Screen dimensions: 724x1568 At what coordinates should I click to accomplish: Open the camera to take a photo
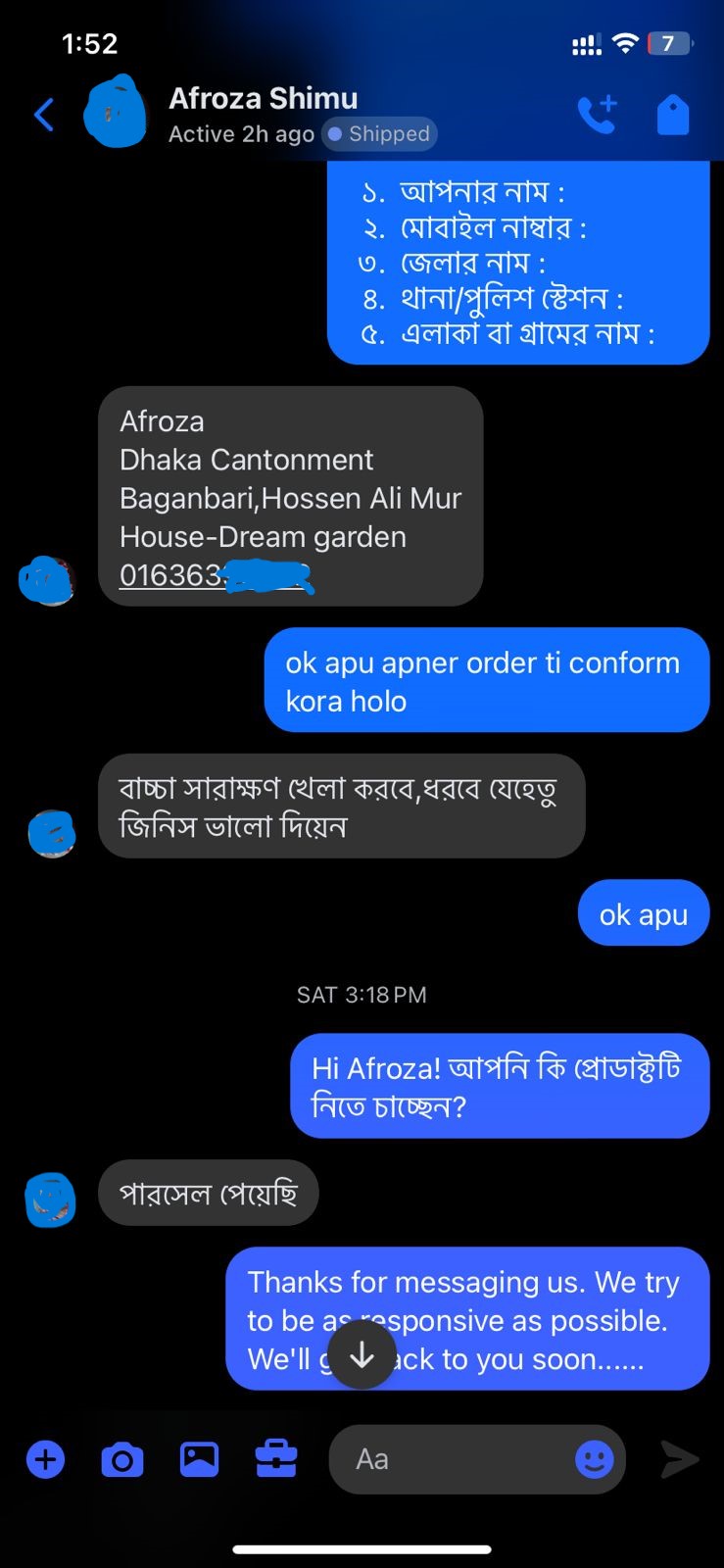pos(122,1459)
